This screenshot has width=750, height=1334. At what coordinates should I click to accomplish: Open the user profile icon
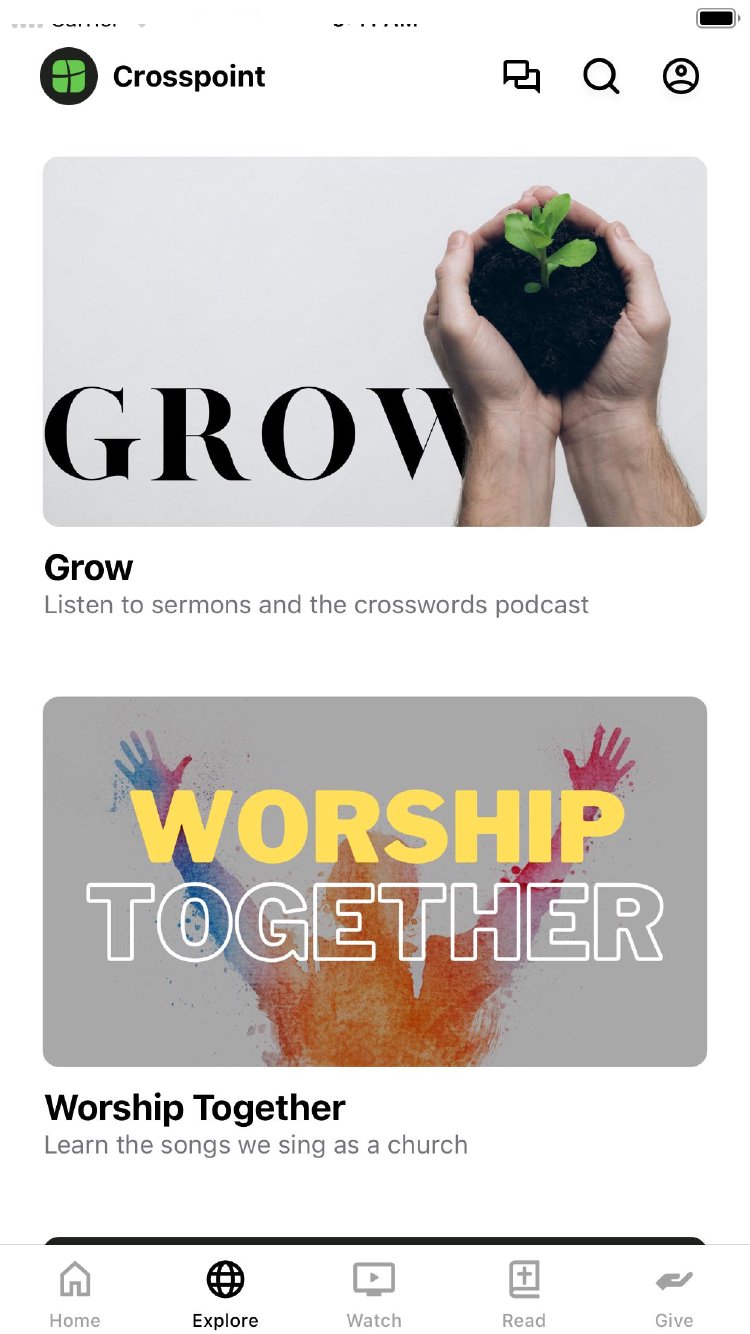(681, 77)
